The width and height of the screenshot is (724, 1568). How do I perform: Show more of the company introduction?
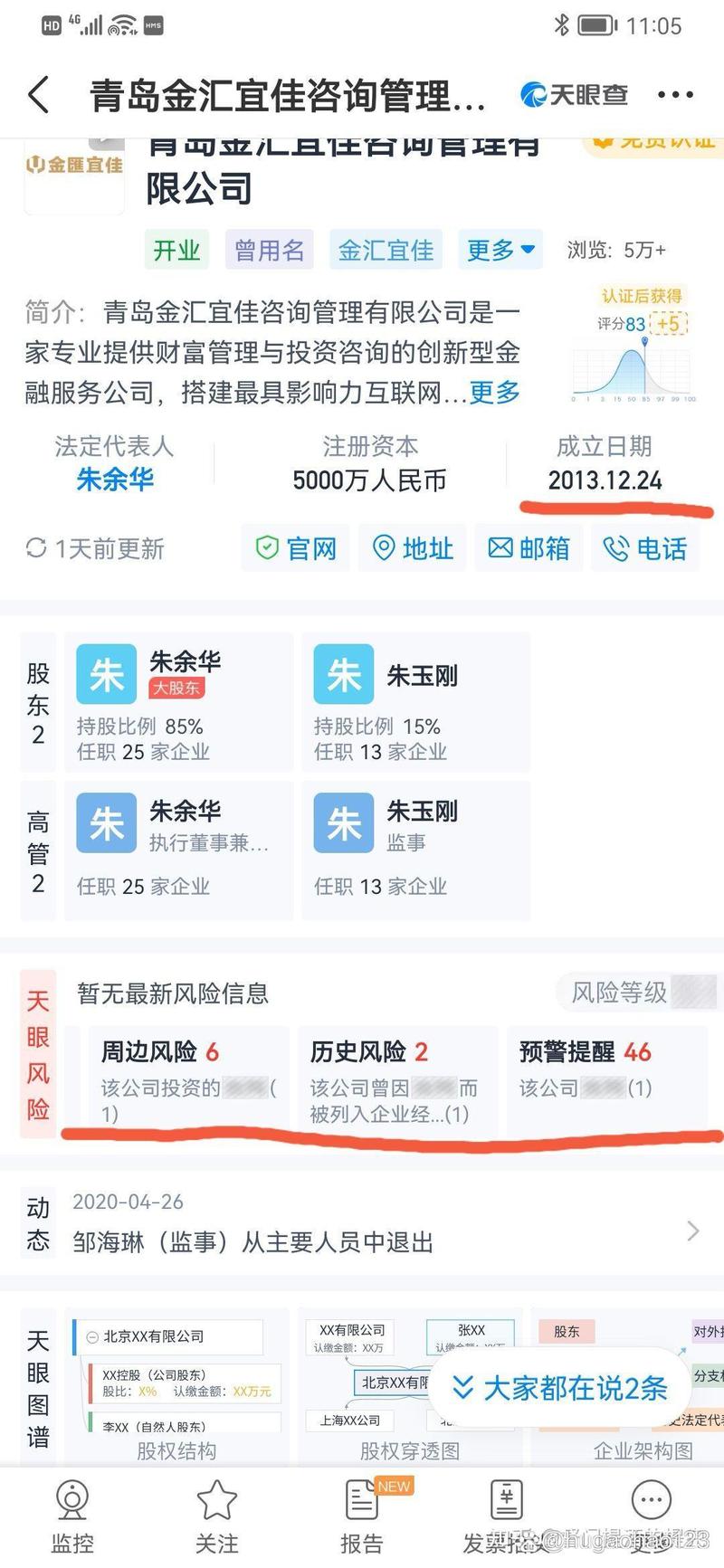(x=494, y=393)
